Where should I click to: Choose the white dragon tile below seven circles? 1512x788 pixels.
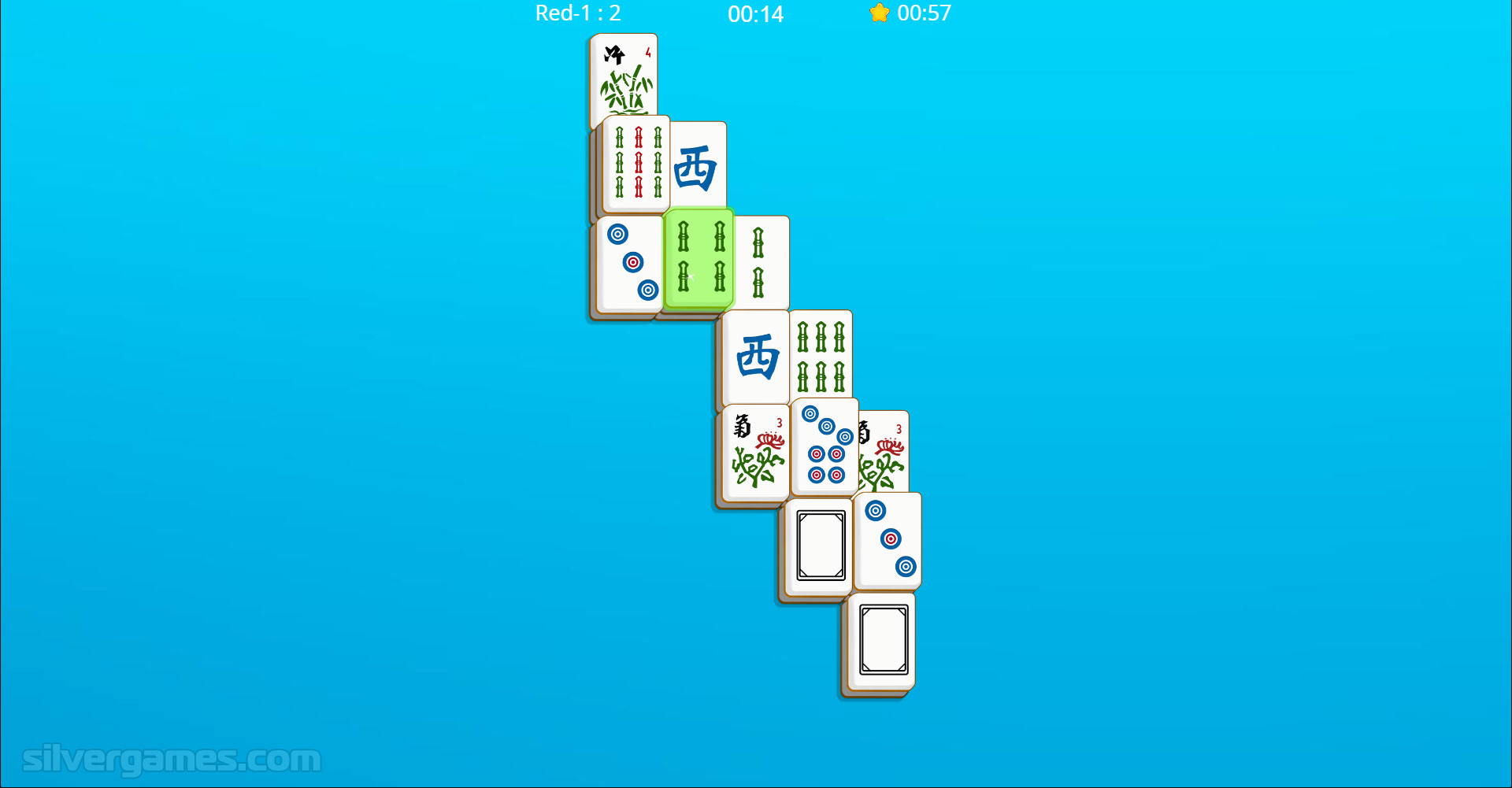tap(820, 546)
